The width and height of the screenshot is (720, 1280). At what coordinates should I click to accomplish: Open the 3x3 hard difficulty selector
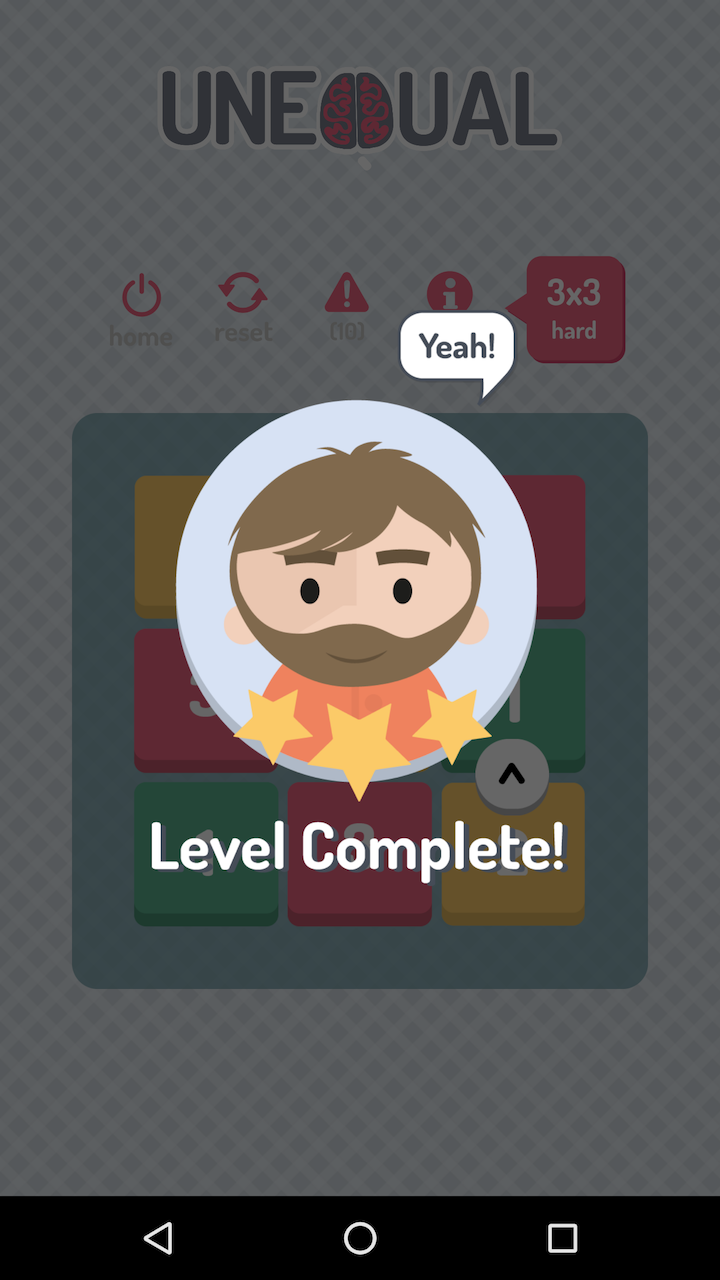[575, 310]
